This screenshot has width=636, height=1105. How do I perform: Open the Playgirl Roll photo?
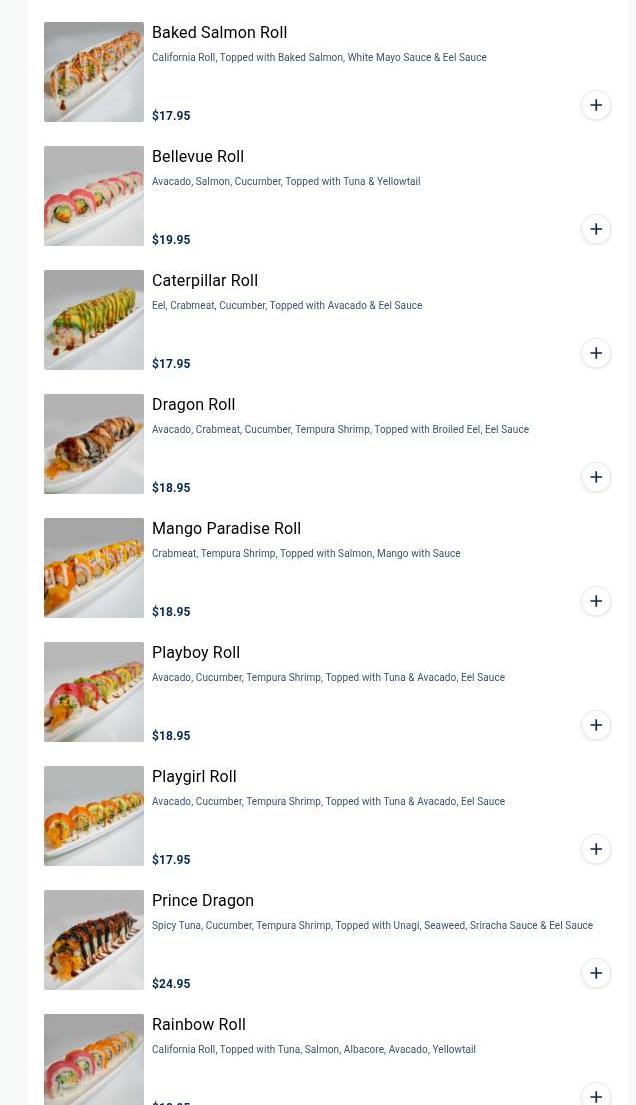[94, 816]
